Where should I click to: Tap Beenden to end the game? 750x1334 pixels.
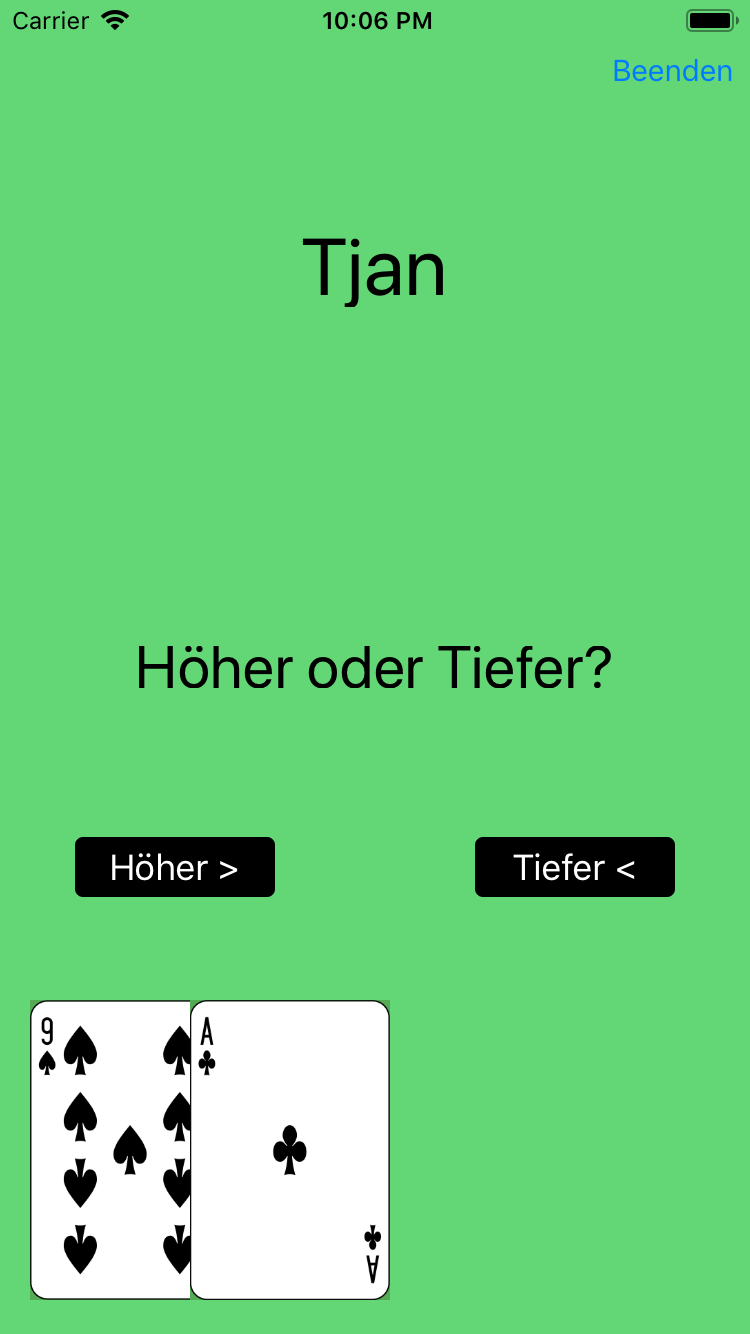(x=672, y=71)
